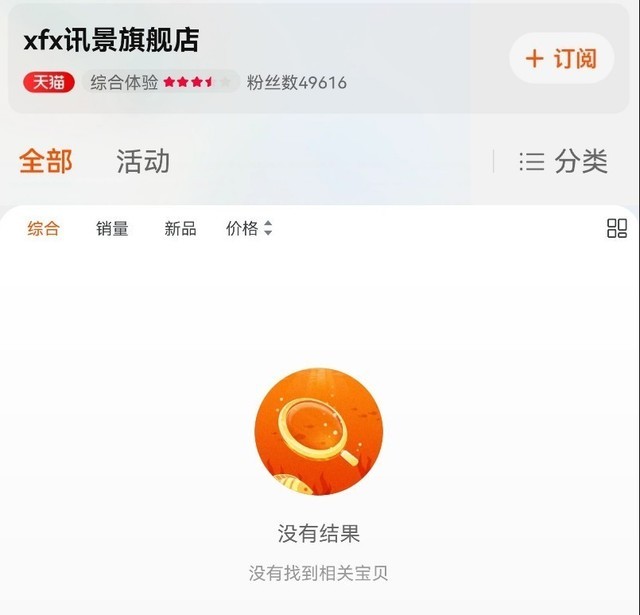Subscribe to the store with 订阅
This screenshot has height=615, width=640.
point(560,58)
